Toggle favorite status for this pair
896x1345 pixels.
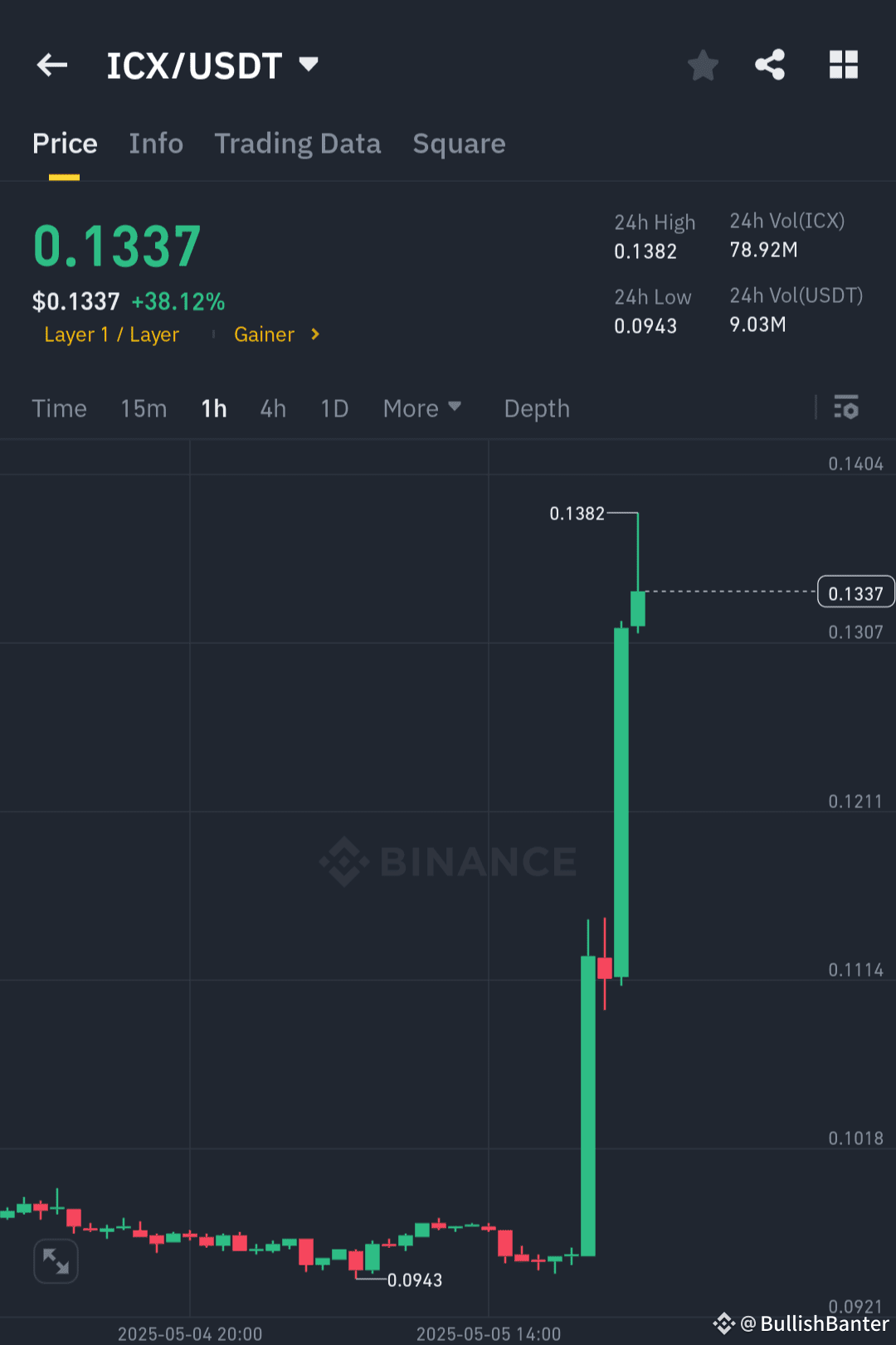point(703,65)
